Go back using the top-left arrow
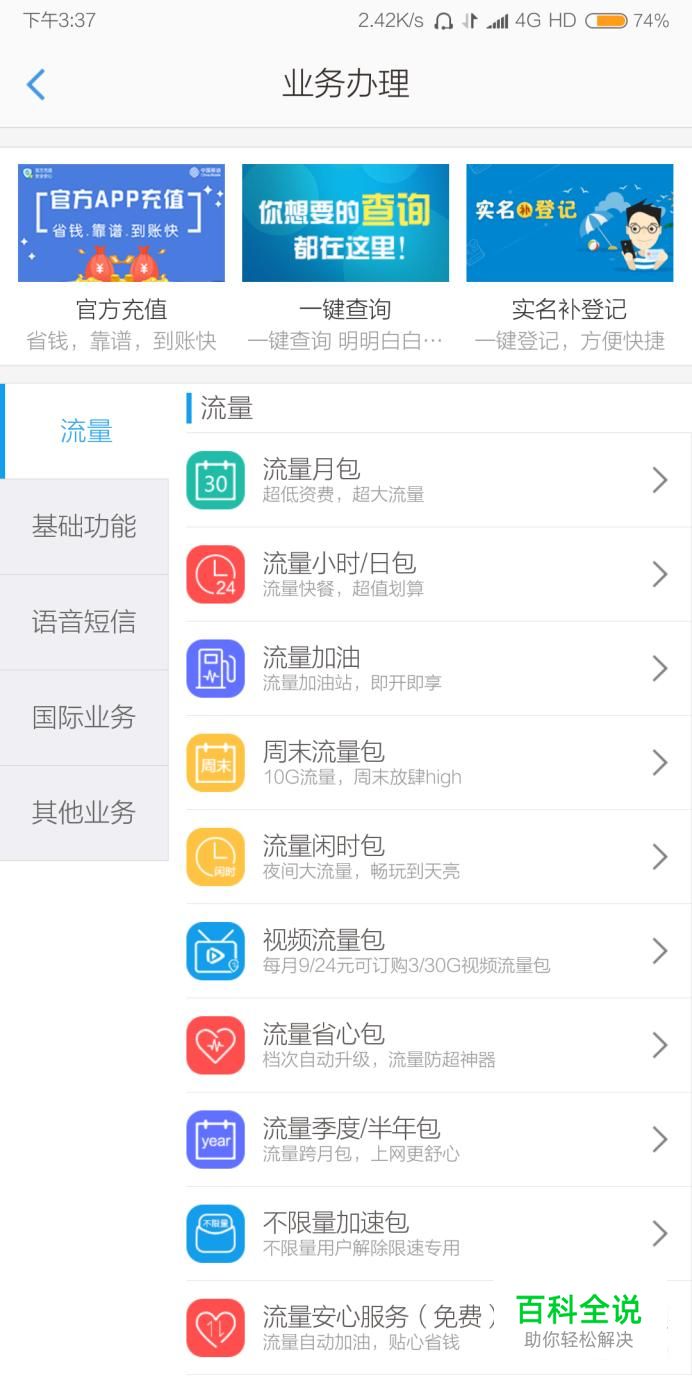Image resolution: width=692 pixels, height=1384 pixels. [x=36, y=85]
